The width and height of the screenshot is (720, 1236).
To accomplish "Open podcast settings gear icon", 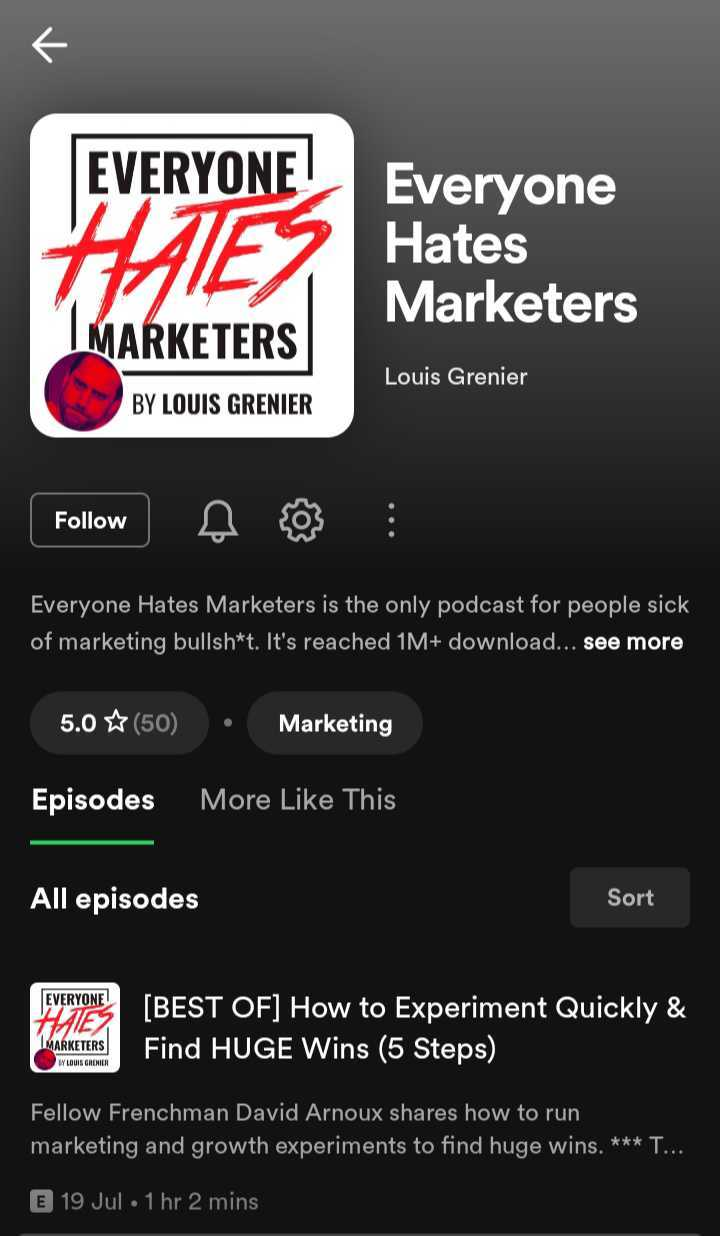I will click(x=301, y=520).
